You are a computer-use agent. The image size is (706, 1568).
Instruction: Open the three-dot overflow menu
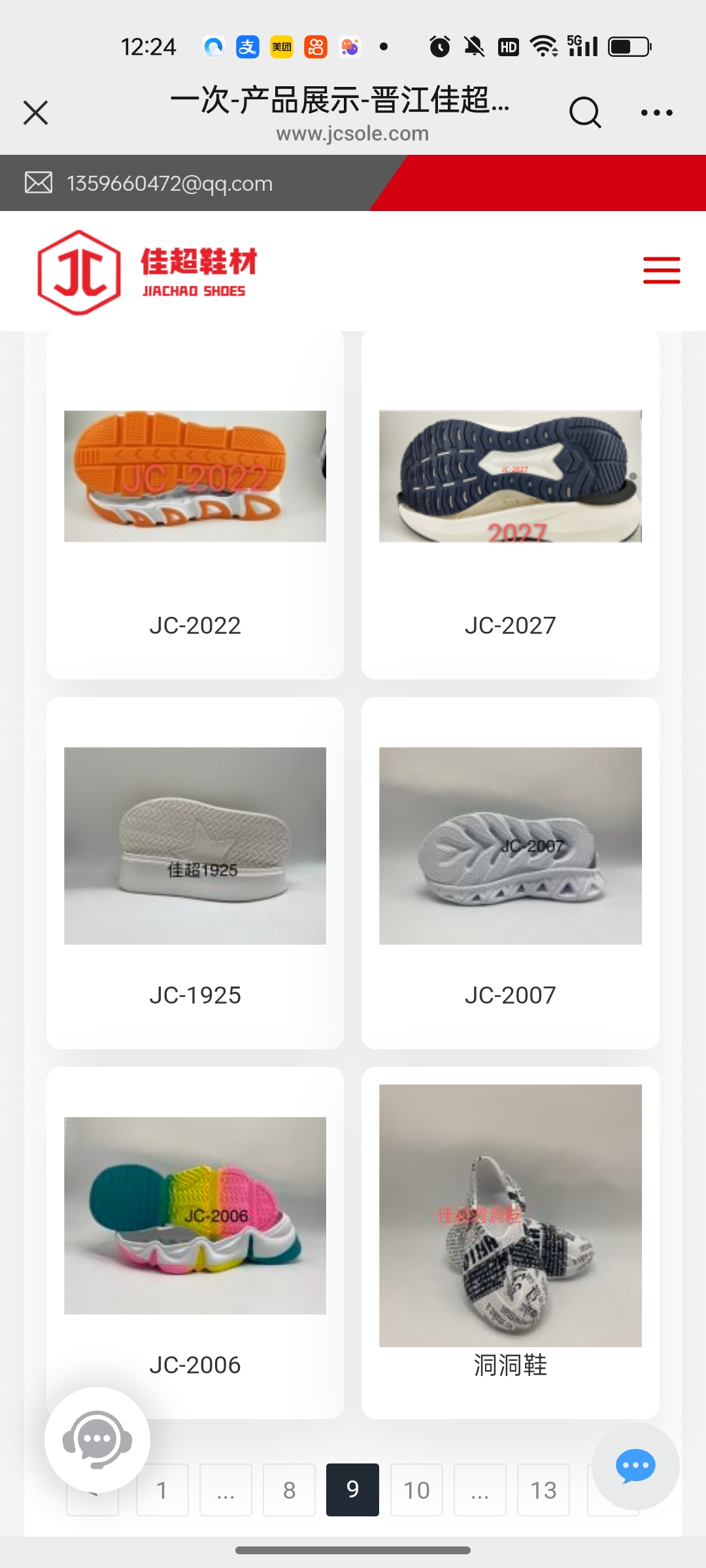coord(656,112)
